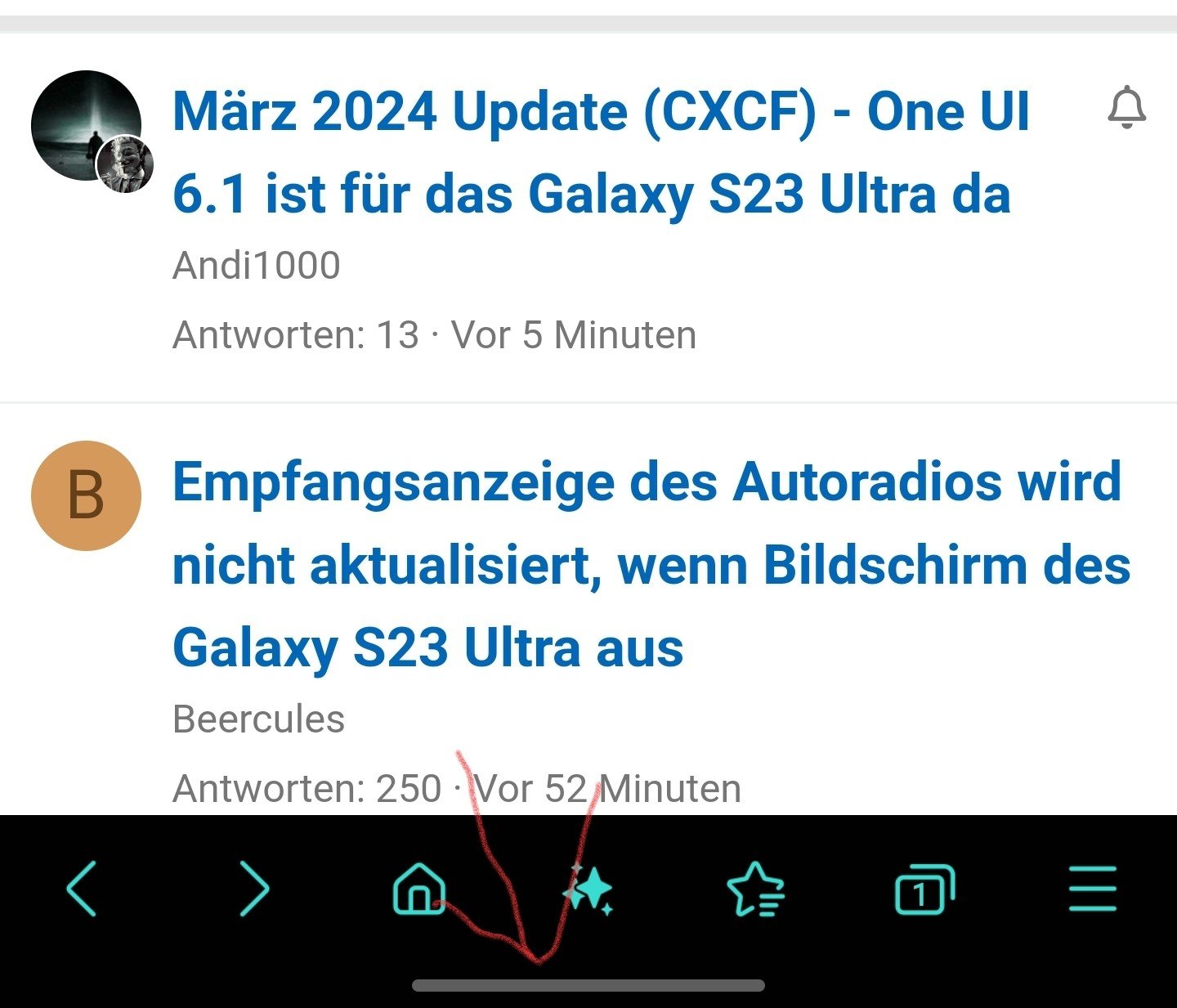Screen dimensions: 1177x1008
Task: Open Beercules' profile link
Action: (x=258, y=719)
